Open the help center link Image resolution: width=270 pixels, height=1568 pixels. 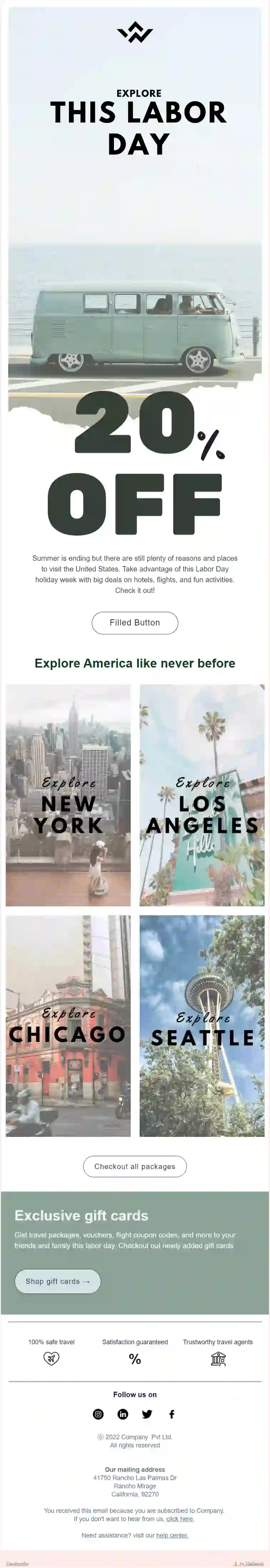172,1535
